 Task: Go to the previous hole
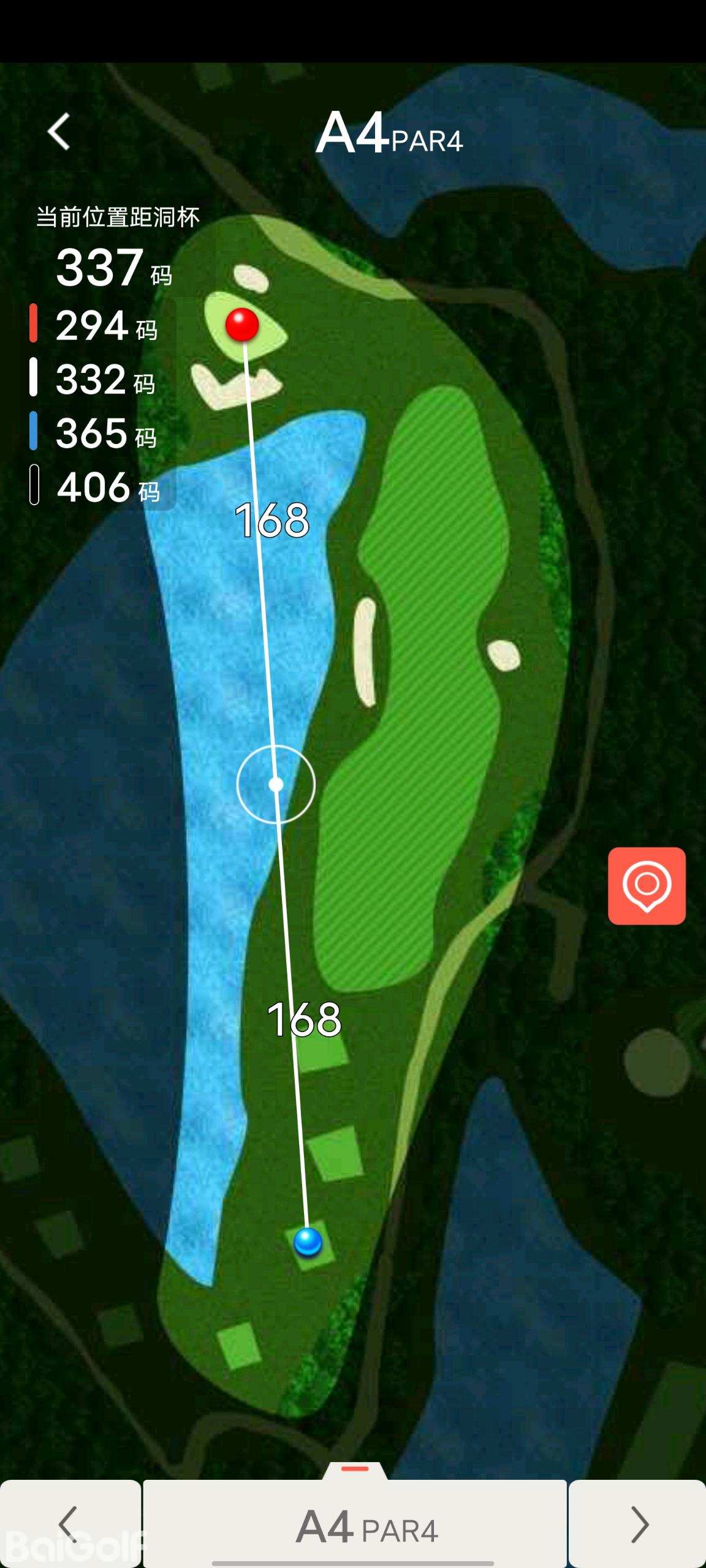click(x=69, y=1523)
